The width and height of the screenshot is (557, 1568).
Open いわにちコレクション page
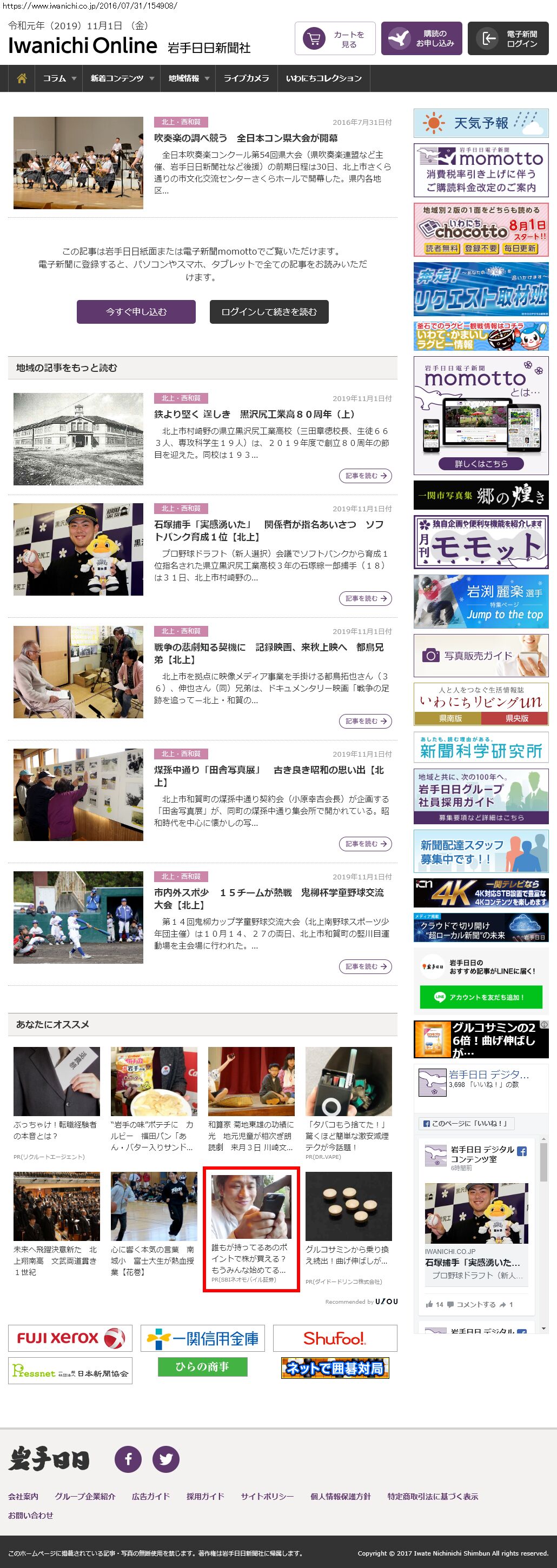pyautogui.click(x=323, y=78)
